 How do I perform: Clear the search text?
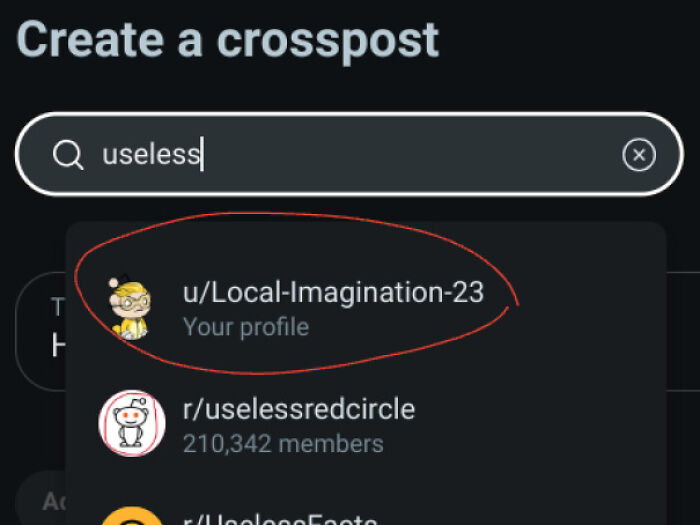(639, 155)
